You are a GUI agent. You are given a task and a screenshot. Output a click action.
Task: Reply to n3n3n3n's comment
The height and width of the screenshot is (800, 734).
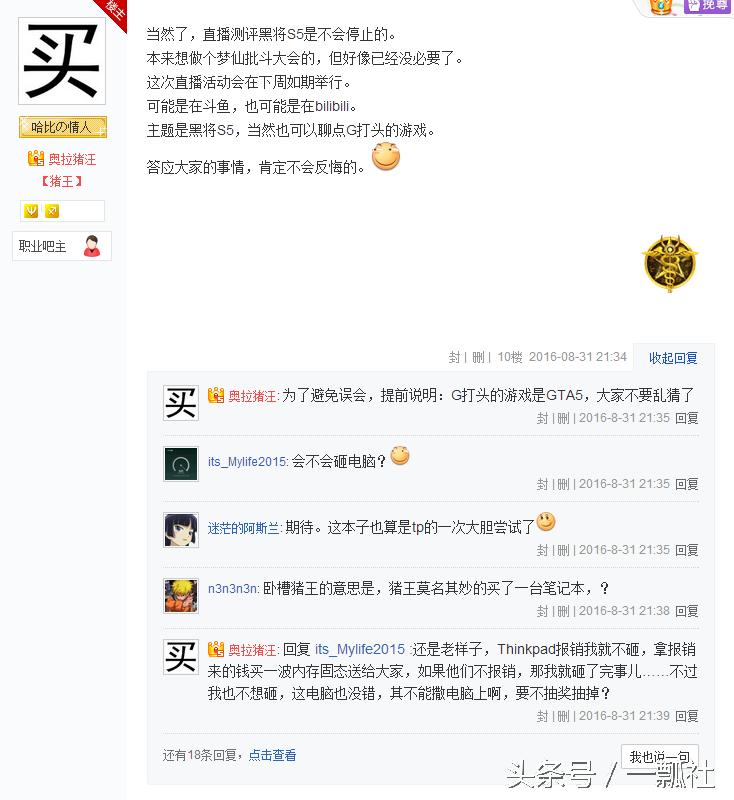[x=686, y=611]
